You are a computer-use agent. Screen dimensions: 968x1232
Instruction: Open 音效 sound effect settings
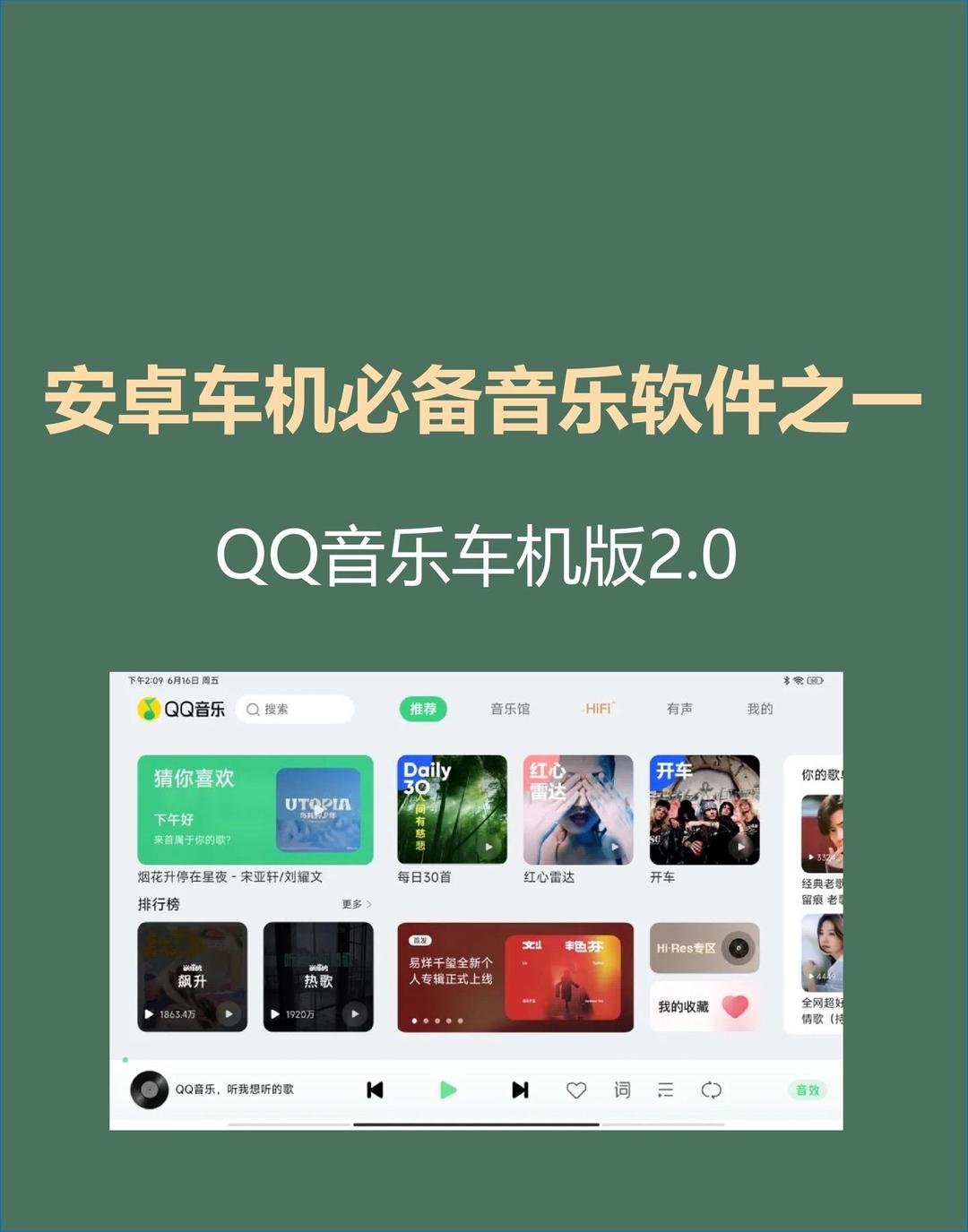pos(807,1090)
